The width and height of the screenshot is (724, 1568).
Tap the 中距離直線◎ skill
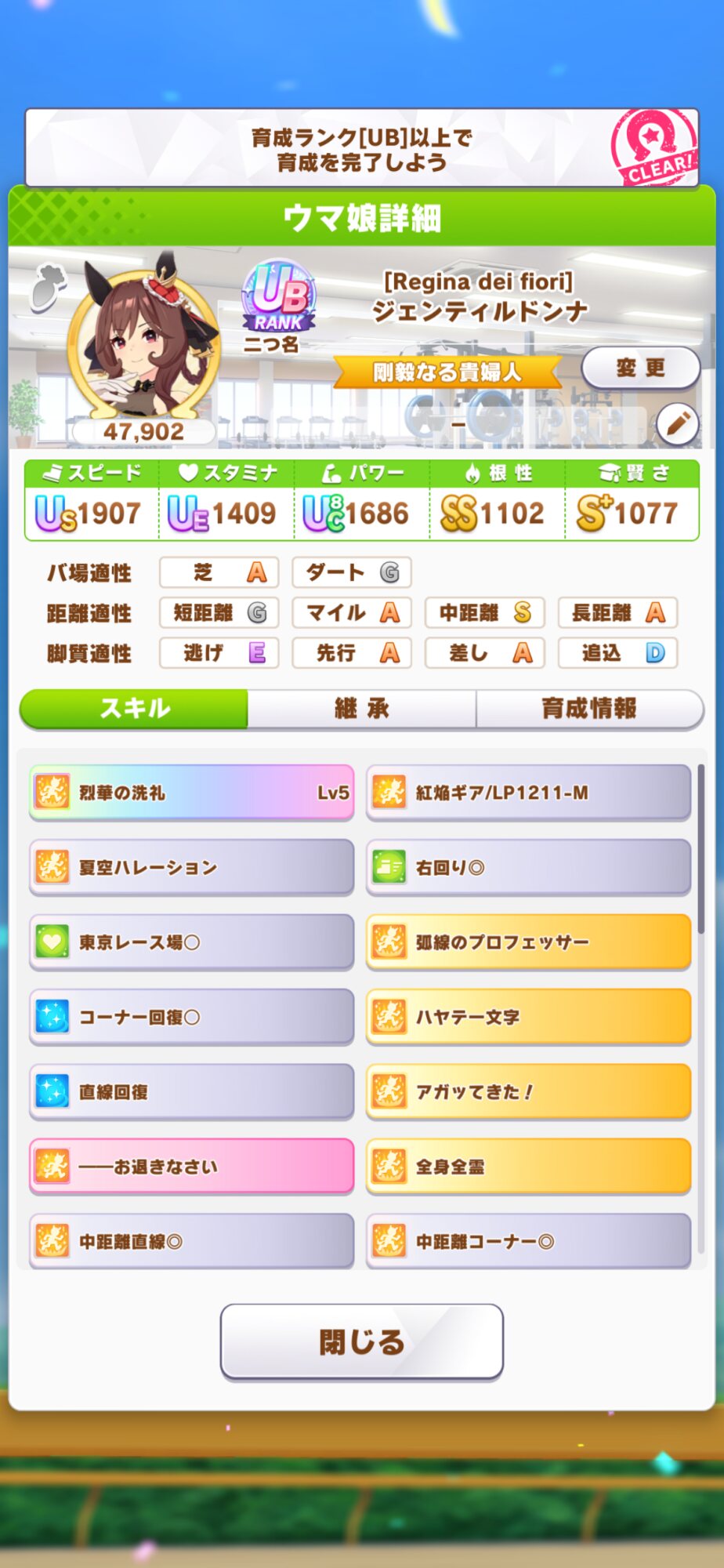191,1241
